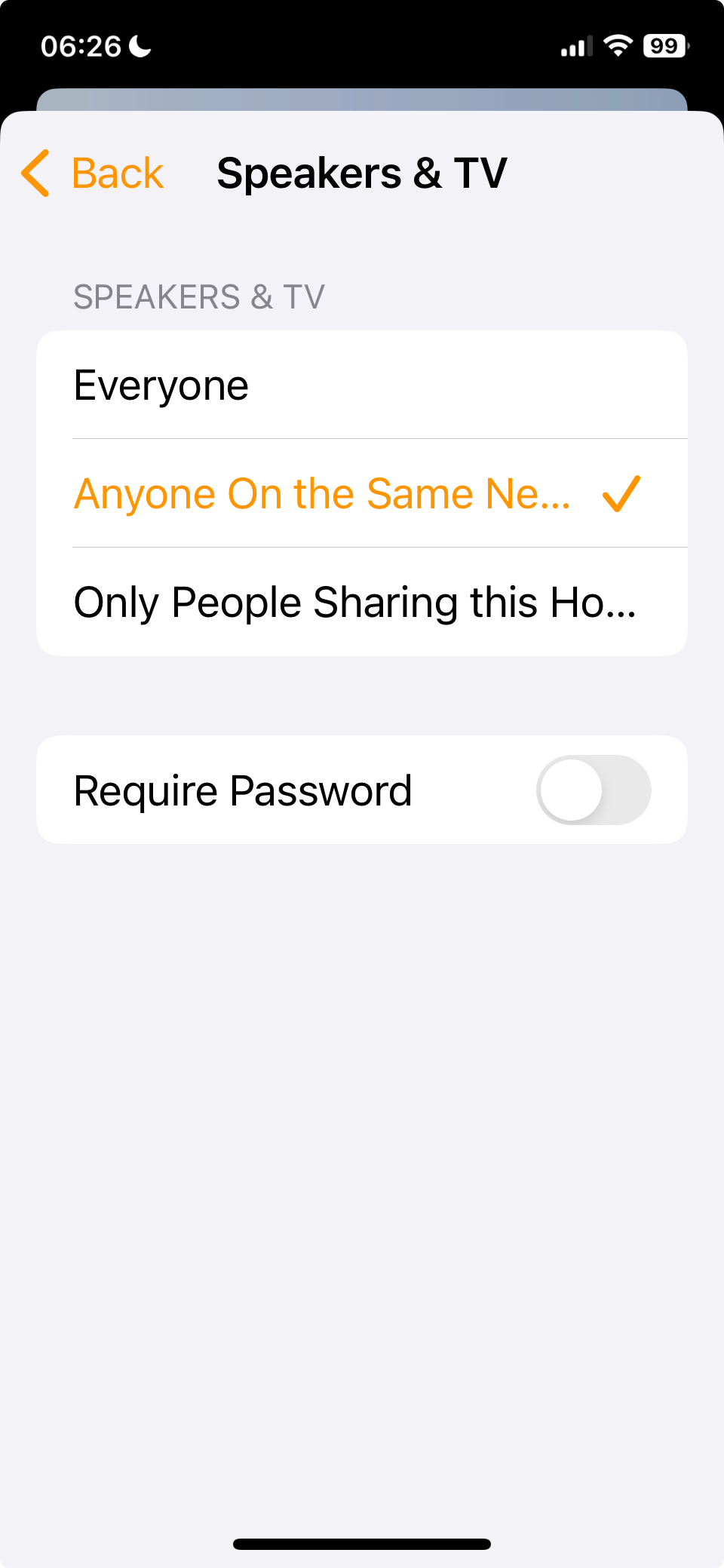Select Everyone as allowed speakers access
724x1568 pixels.
pos(362,385)
